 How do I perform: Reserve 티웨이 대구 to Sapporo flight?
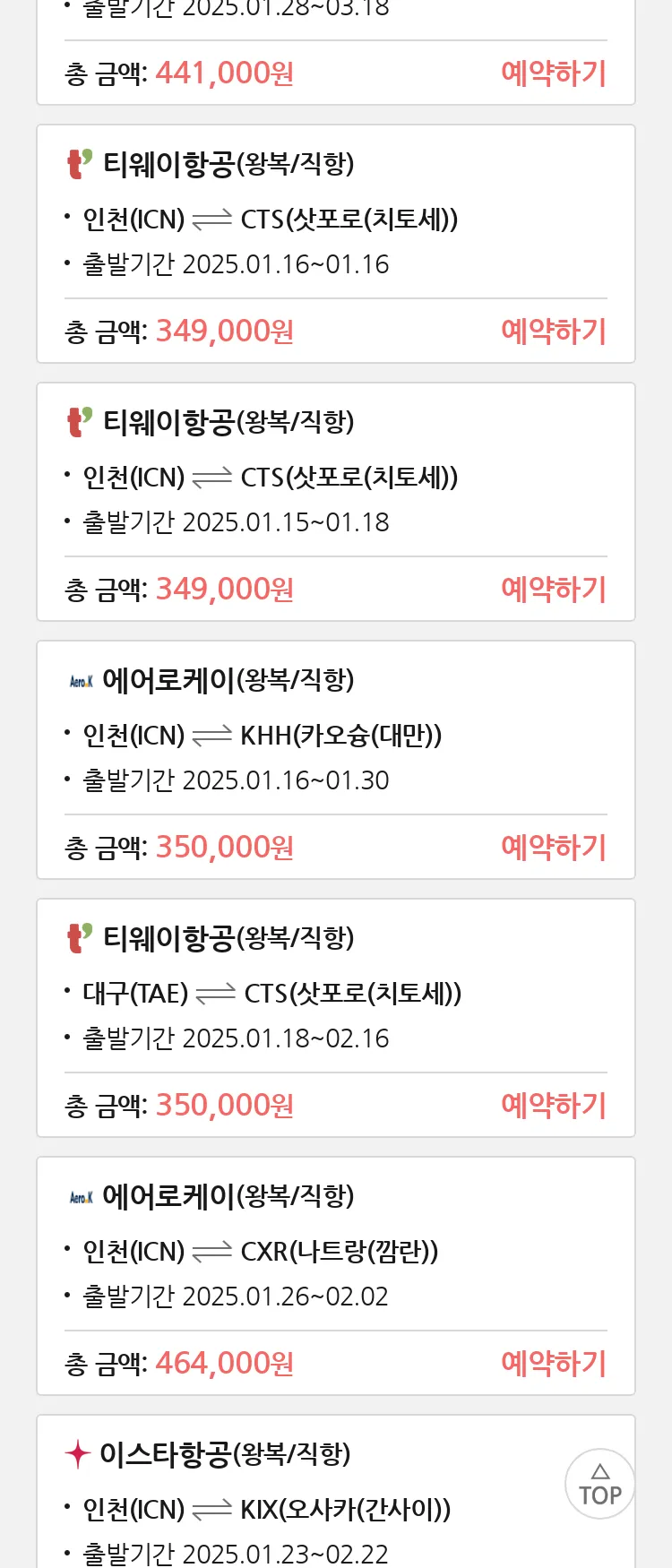tap(553, 1106)
